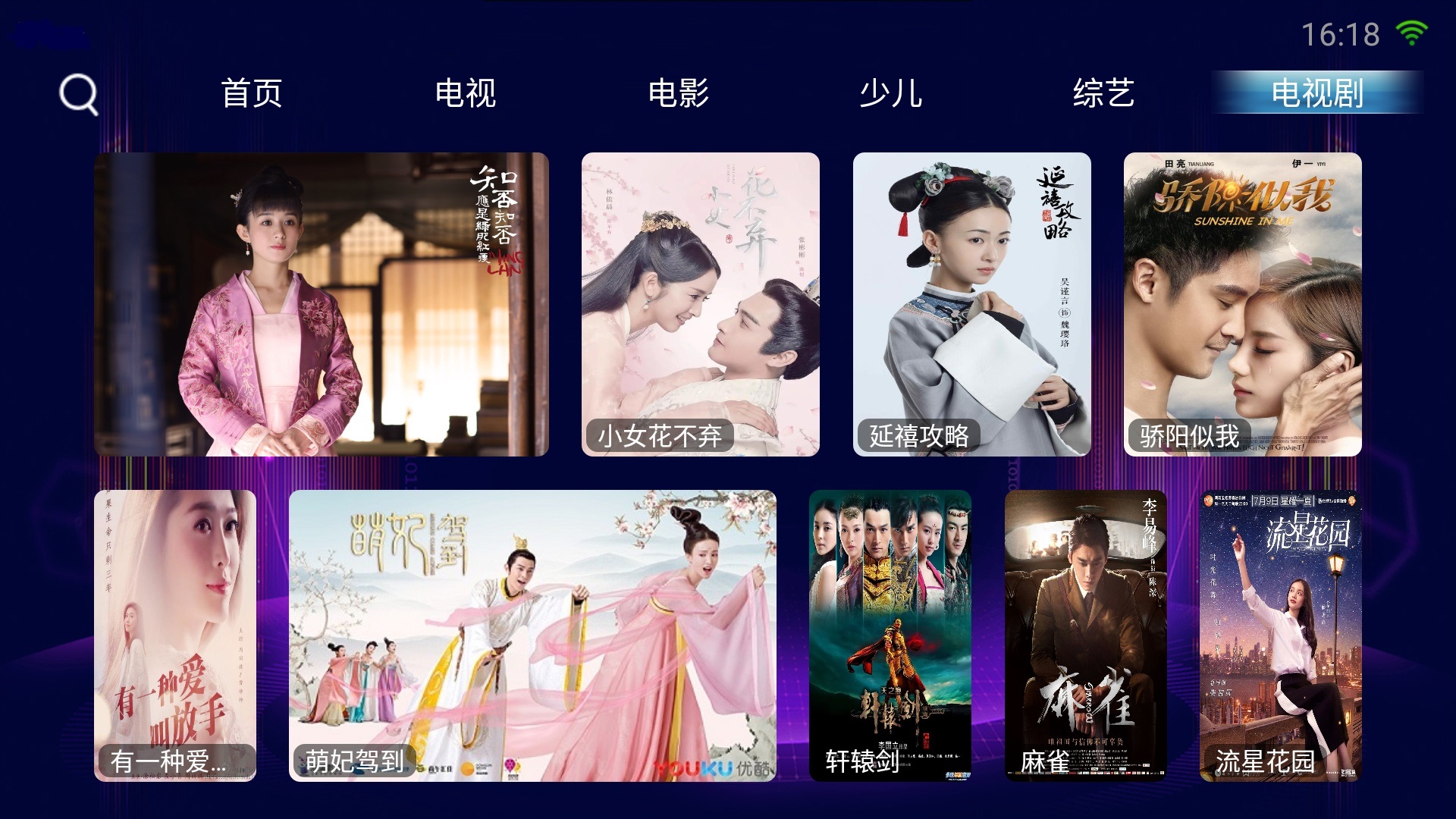The height and width of the screenshot is (819, 1456).
Task: Open the search icon
Action: coord(79,94)
